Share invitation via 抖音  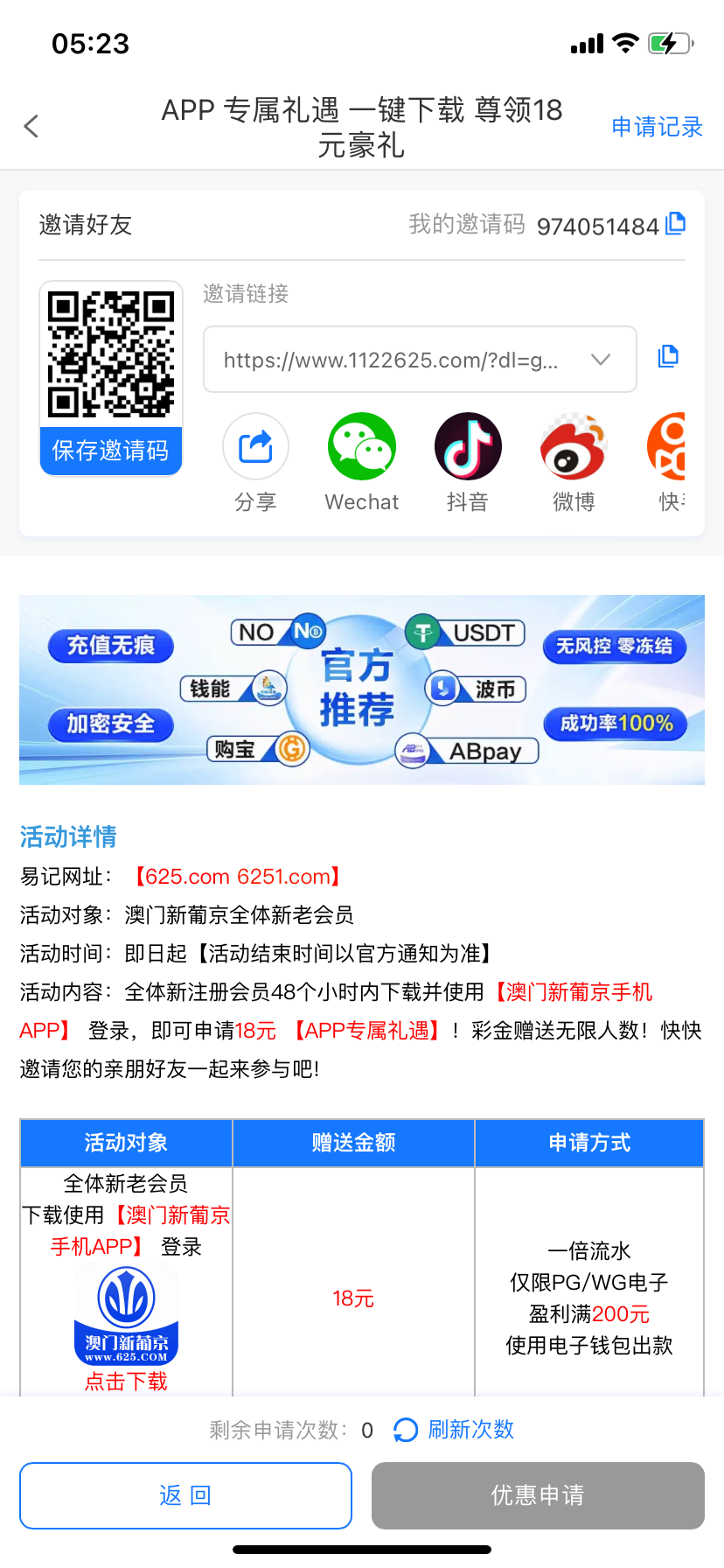468,447
